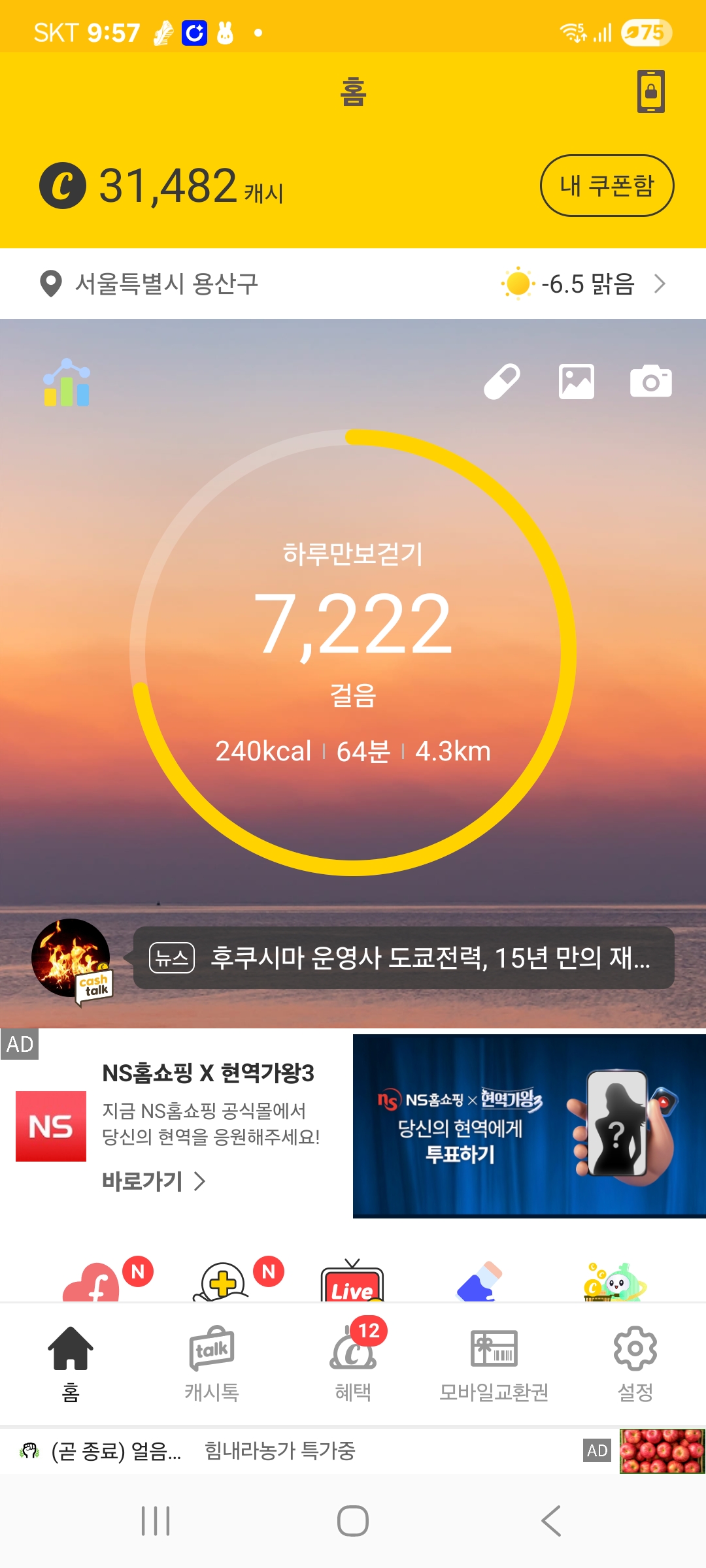Open the step statistics chart icon
706x1568 pixels.
pos(67,383)
